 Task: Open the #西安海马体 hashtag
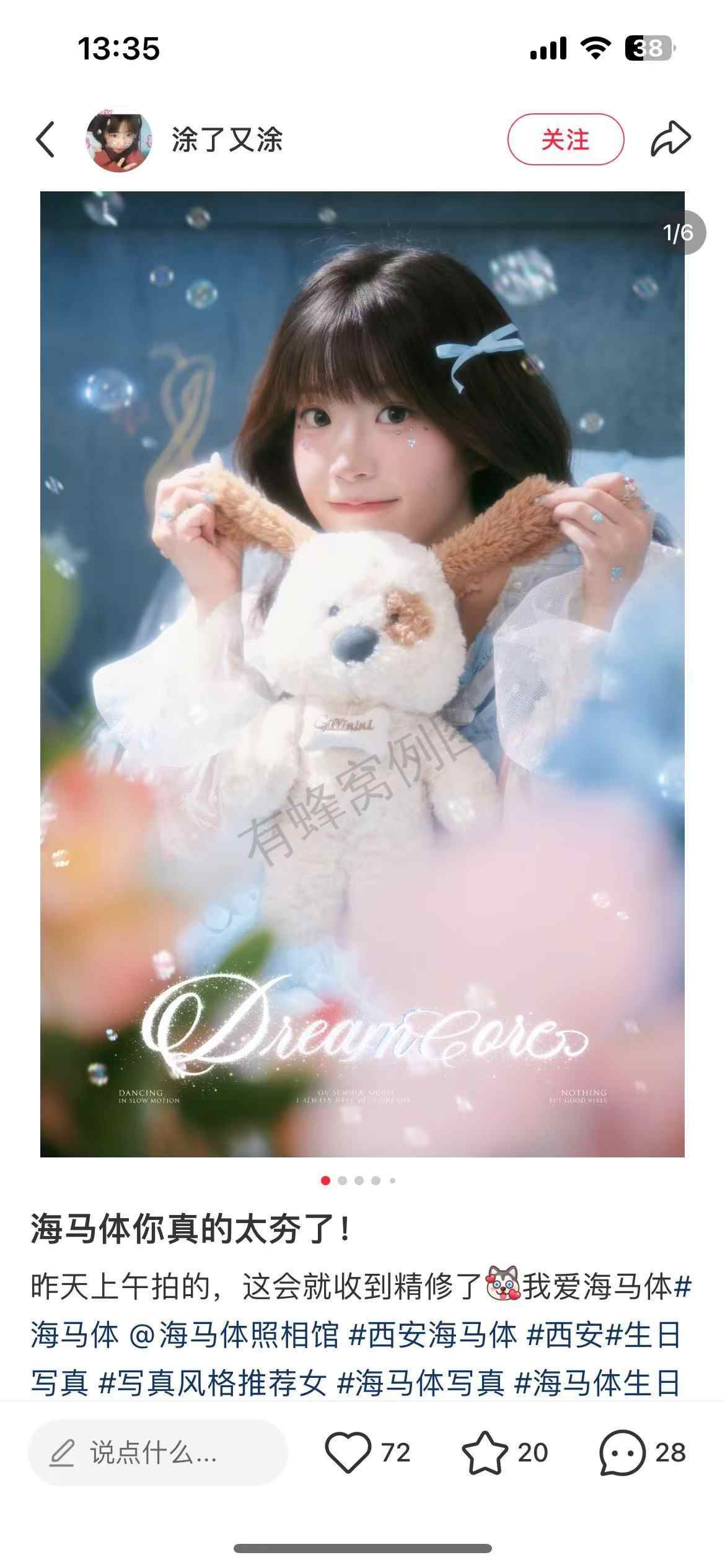click(x=433, y=1335)
